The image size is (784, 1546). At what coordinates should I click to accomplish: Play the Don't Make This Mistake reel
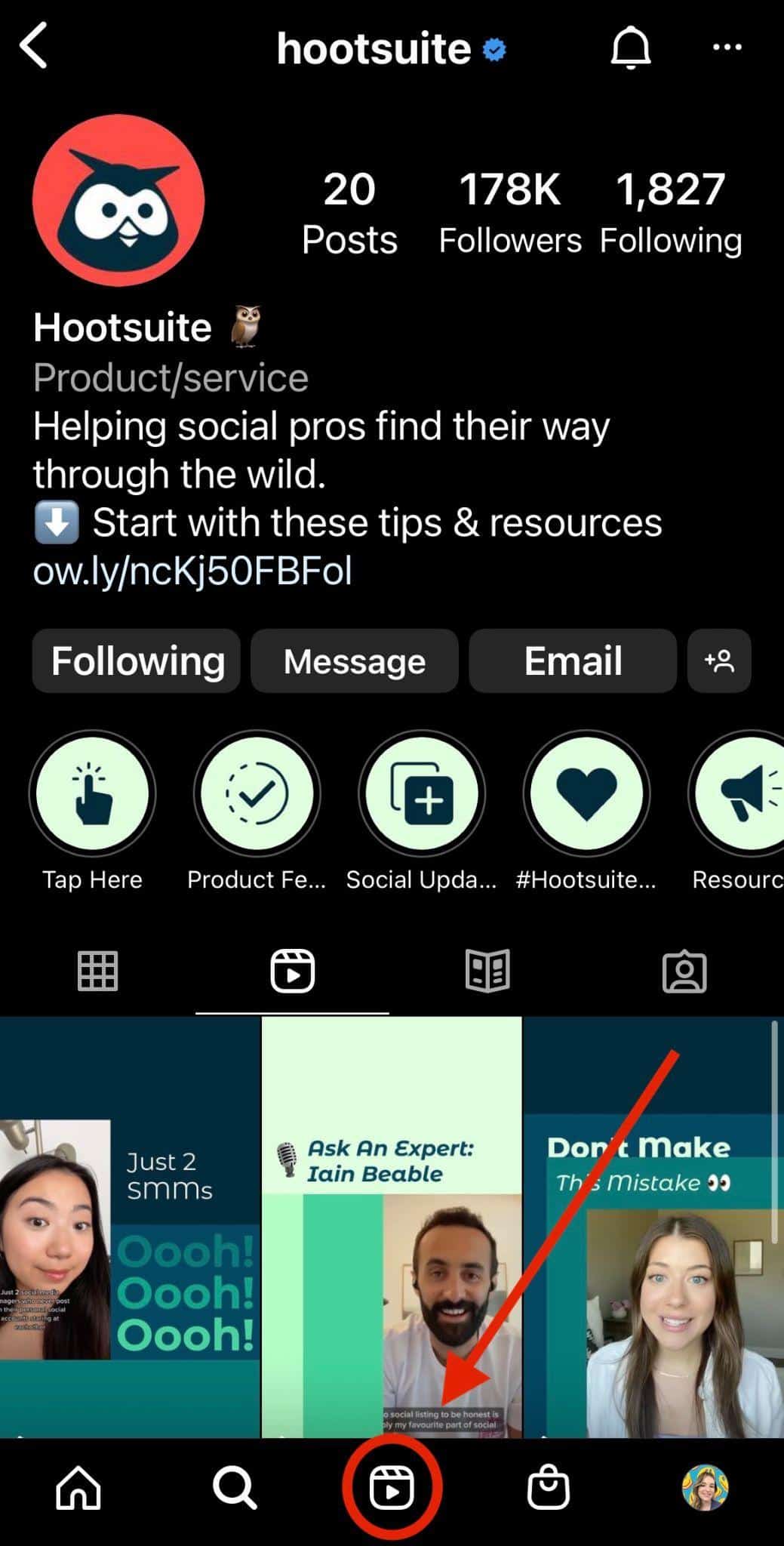coord(653,1227)
